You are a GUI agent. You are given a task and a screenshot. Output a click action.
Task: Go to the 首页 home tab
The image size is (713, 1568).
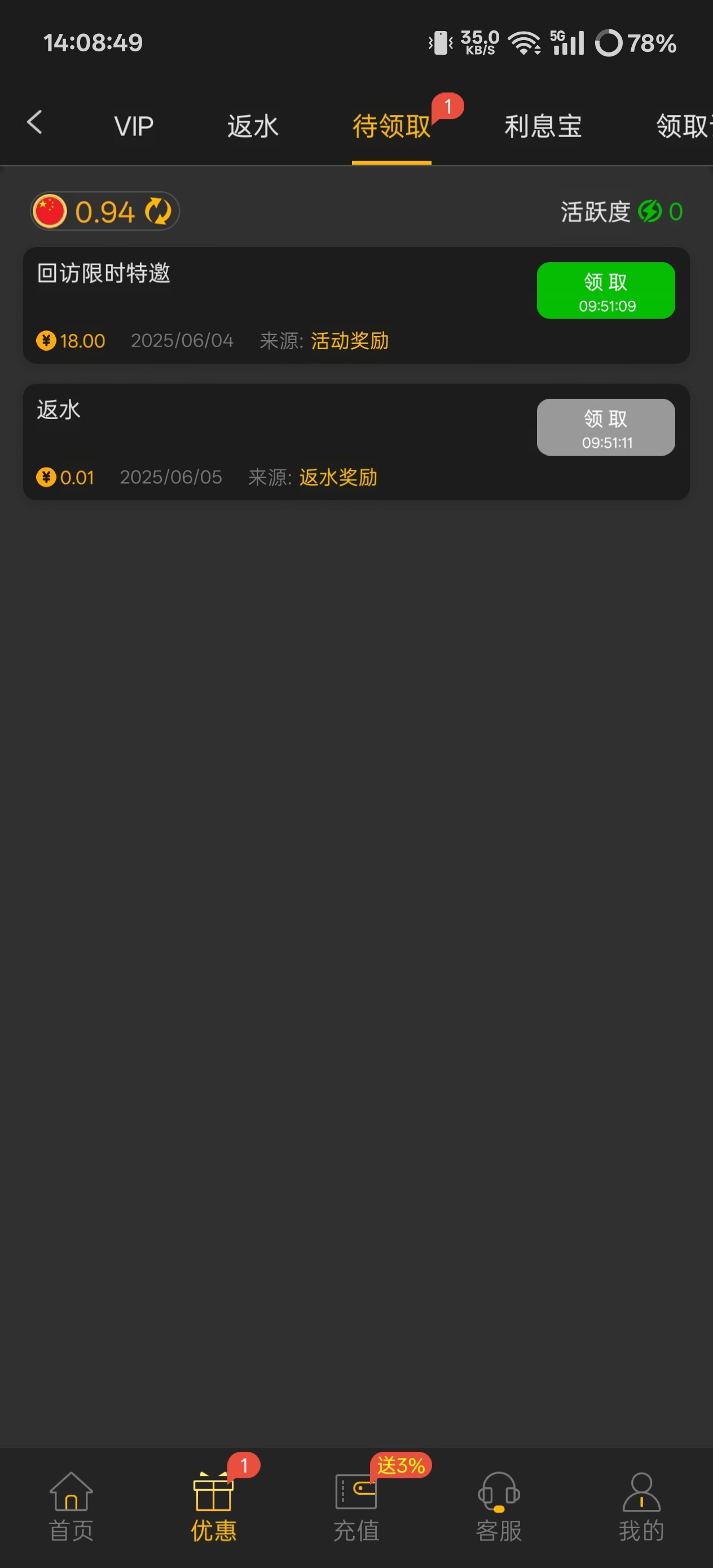(71, 1507)
